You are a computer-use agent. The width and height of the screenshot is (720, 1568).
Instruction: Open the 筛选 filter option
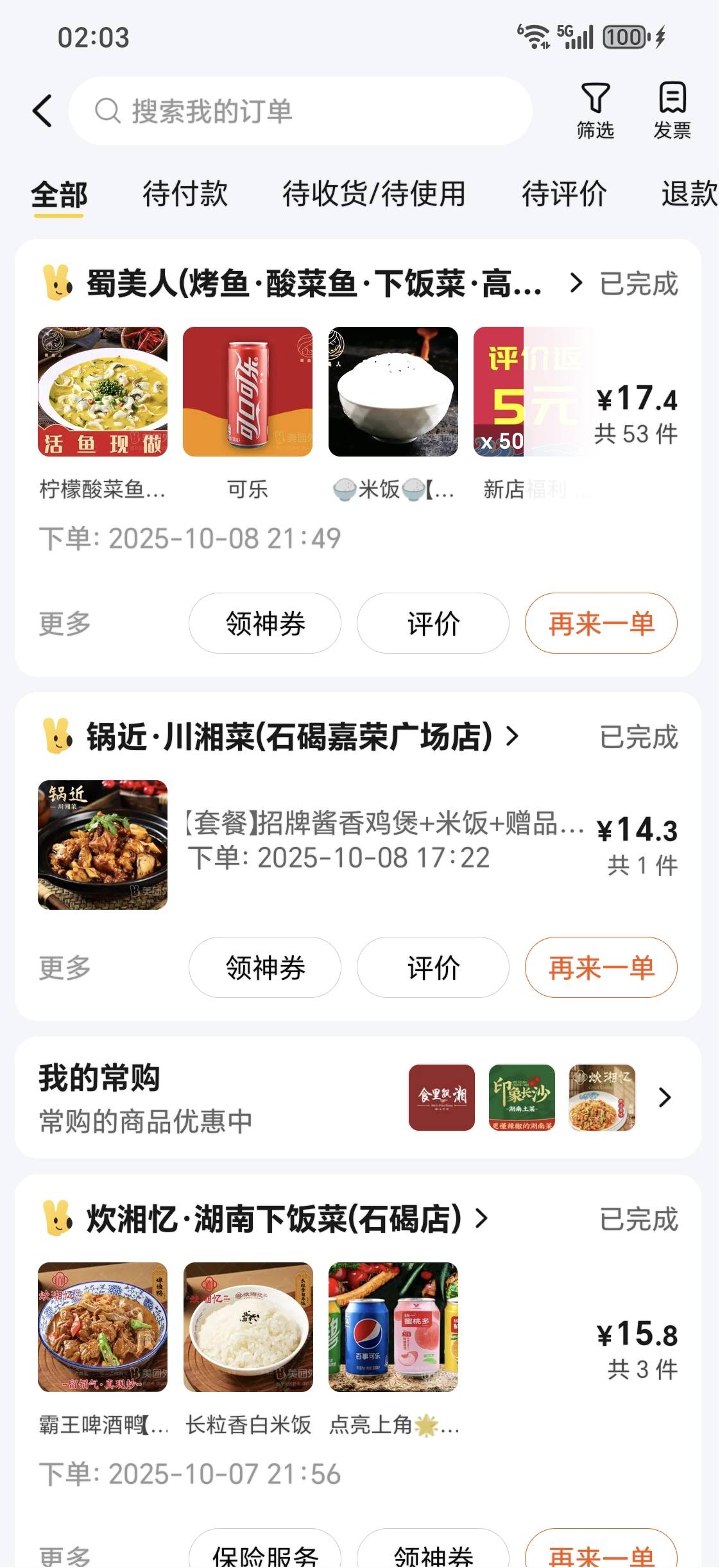point(595,110)
